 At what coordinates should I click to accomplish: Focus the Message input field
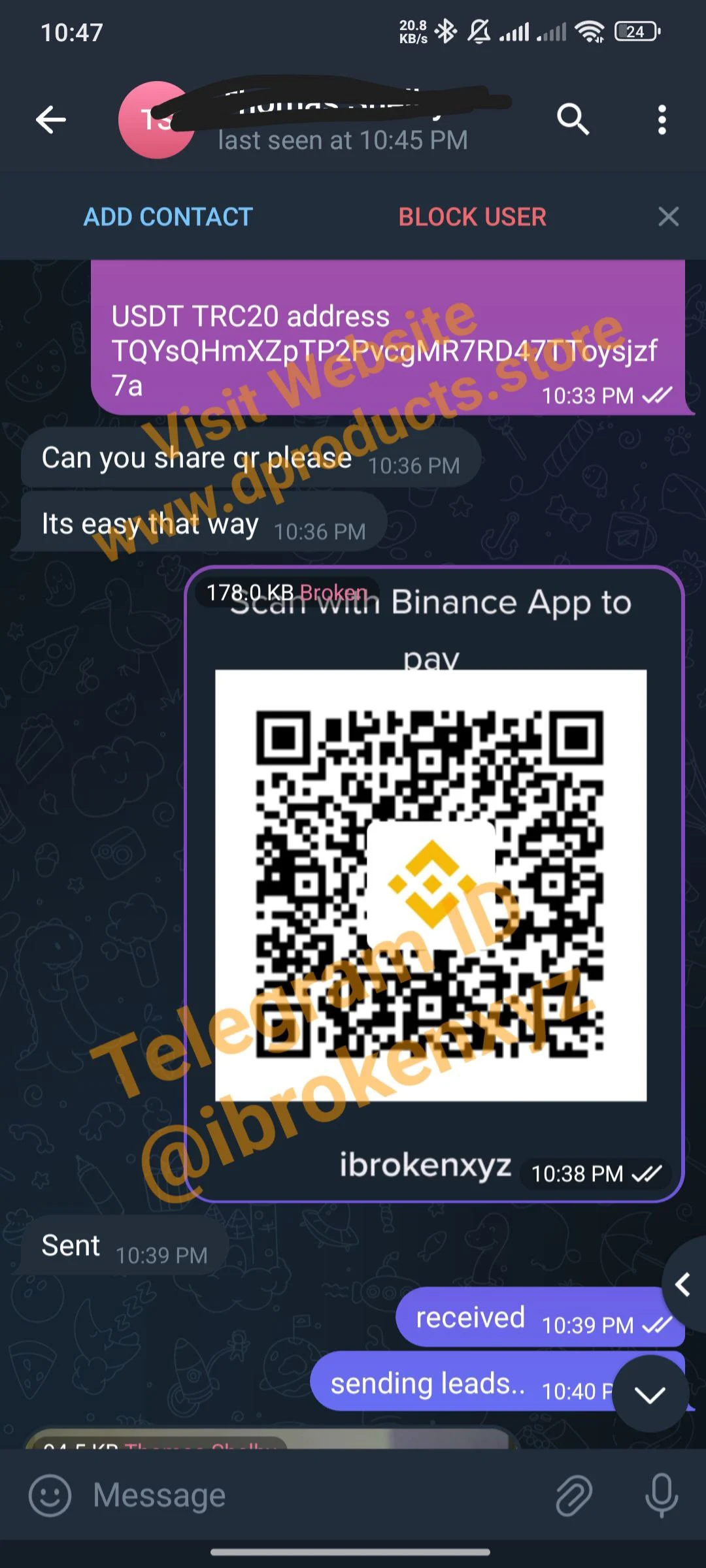[x=314, y=1495]
